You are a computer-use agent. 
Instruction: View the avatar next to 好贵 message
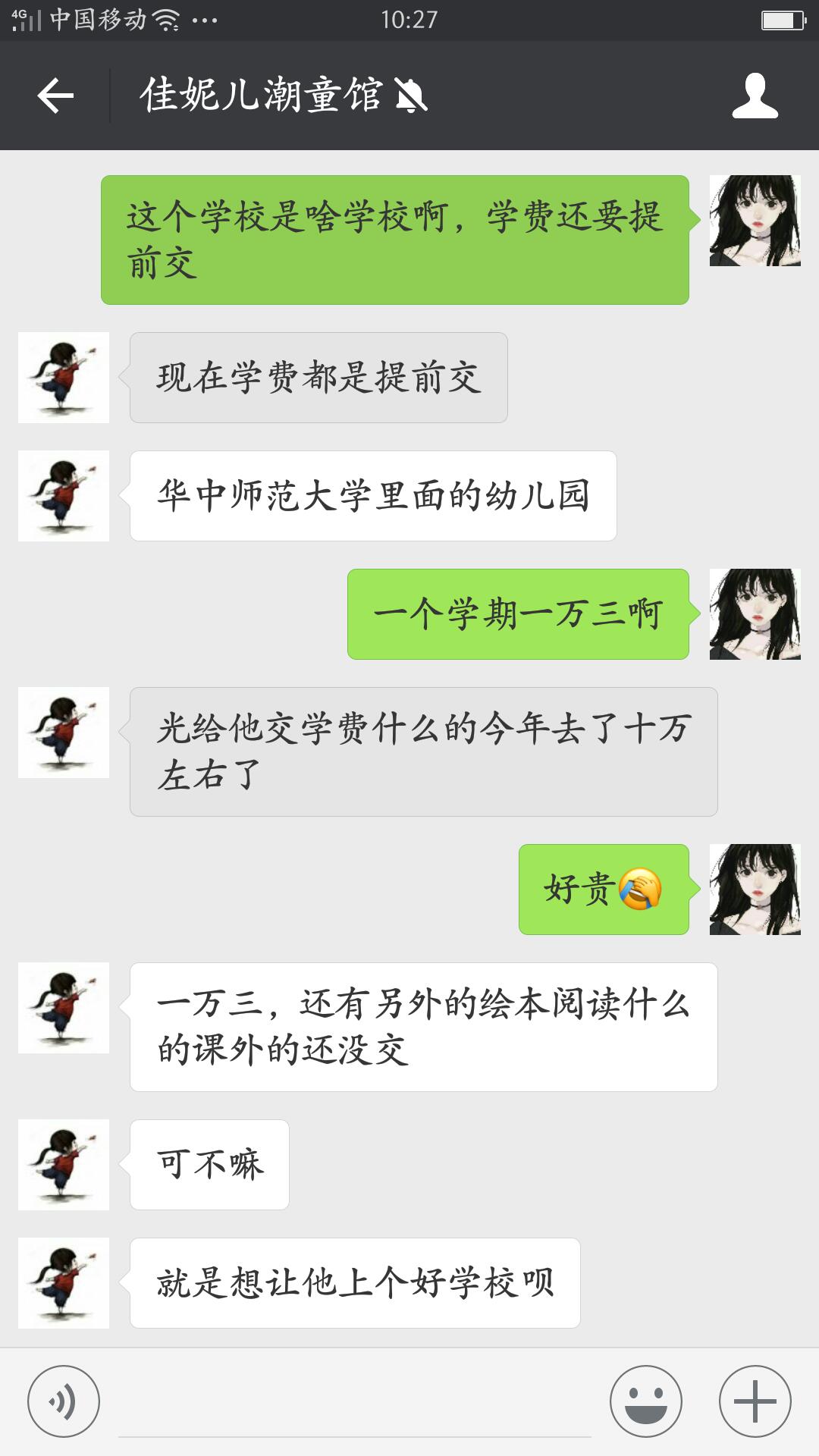pyautogui.click(x=755, y=889)
